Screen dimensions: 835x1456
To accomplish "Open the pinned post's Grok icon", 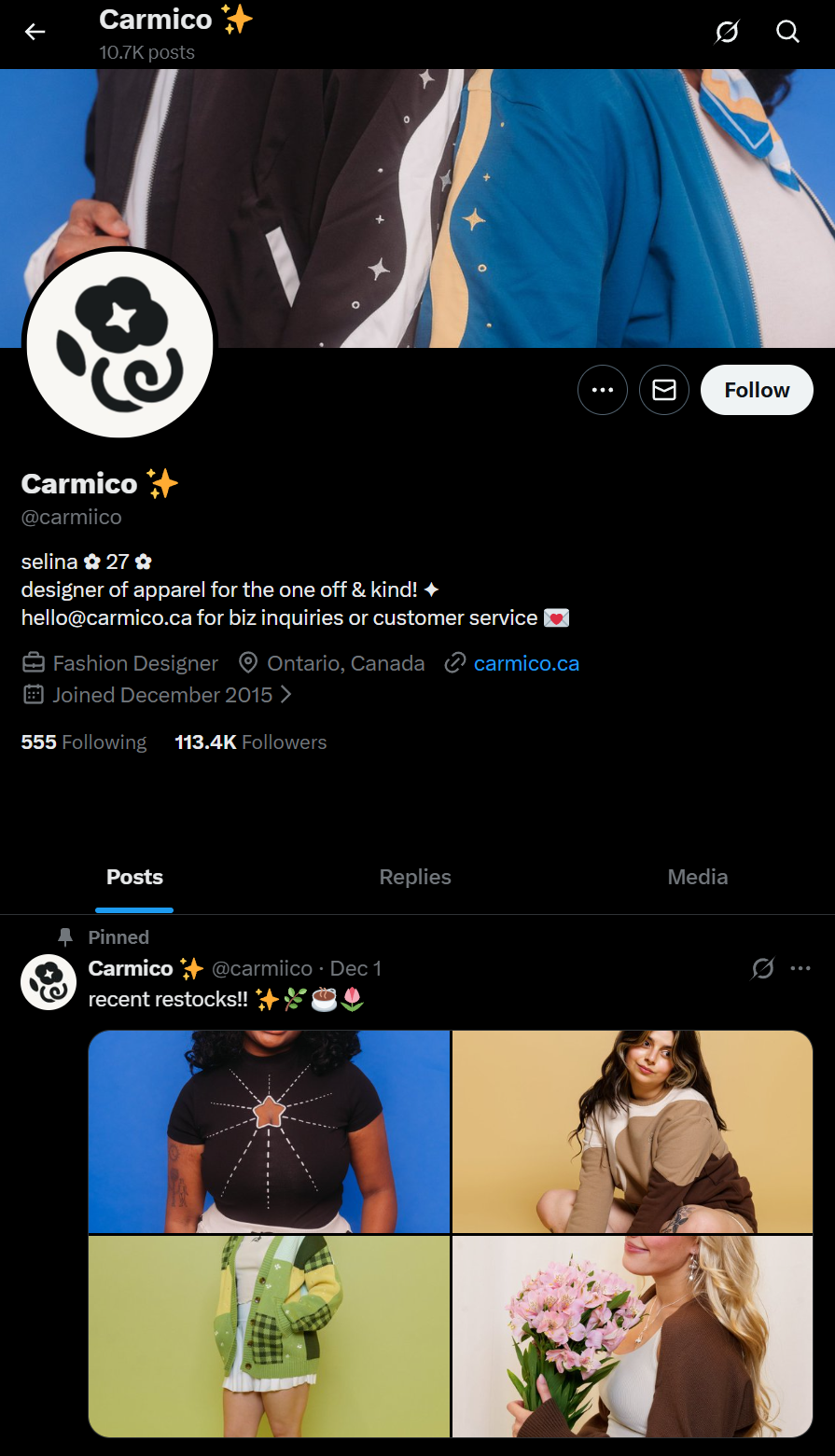I will click(x=762, y=969).
